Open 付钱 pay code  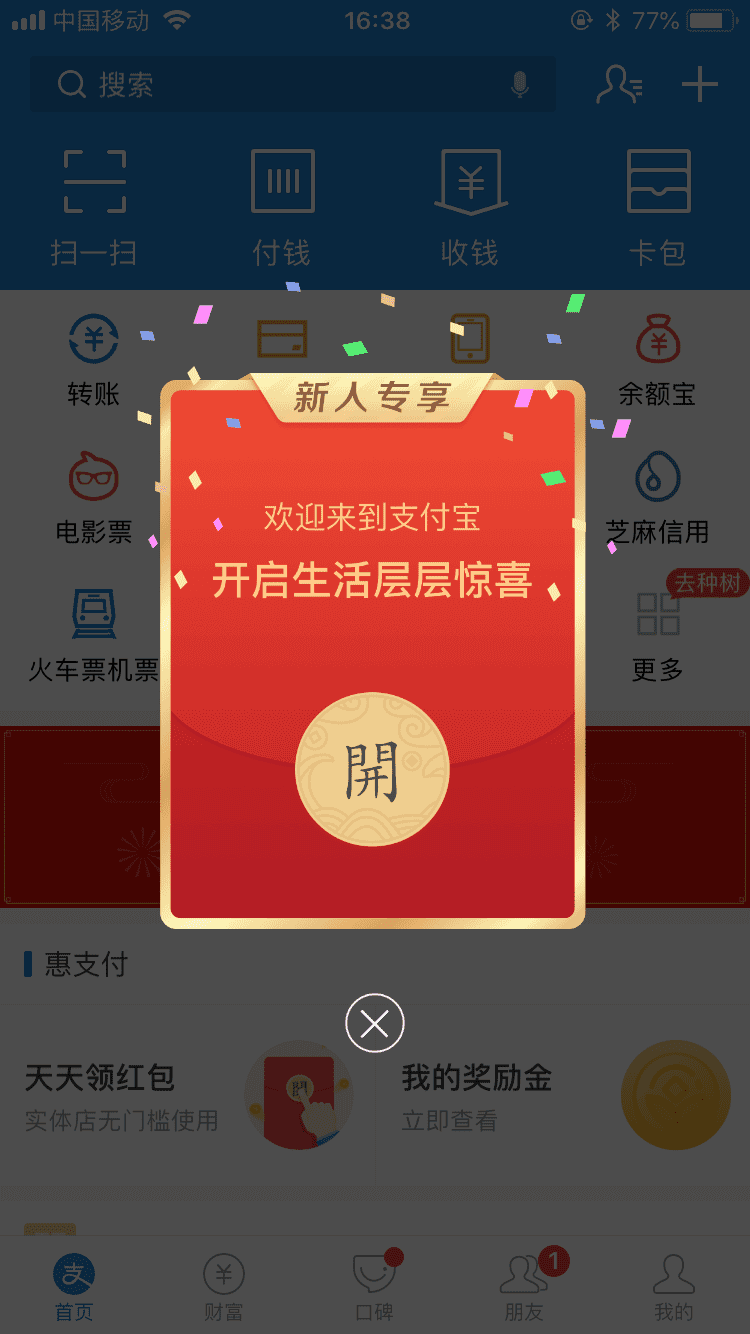point(282,207)
